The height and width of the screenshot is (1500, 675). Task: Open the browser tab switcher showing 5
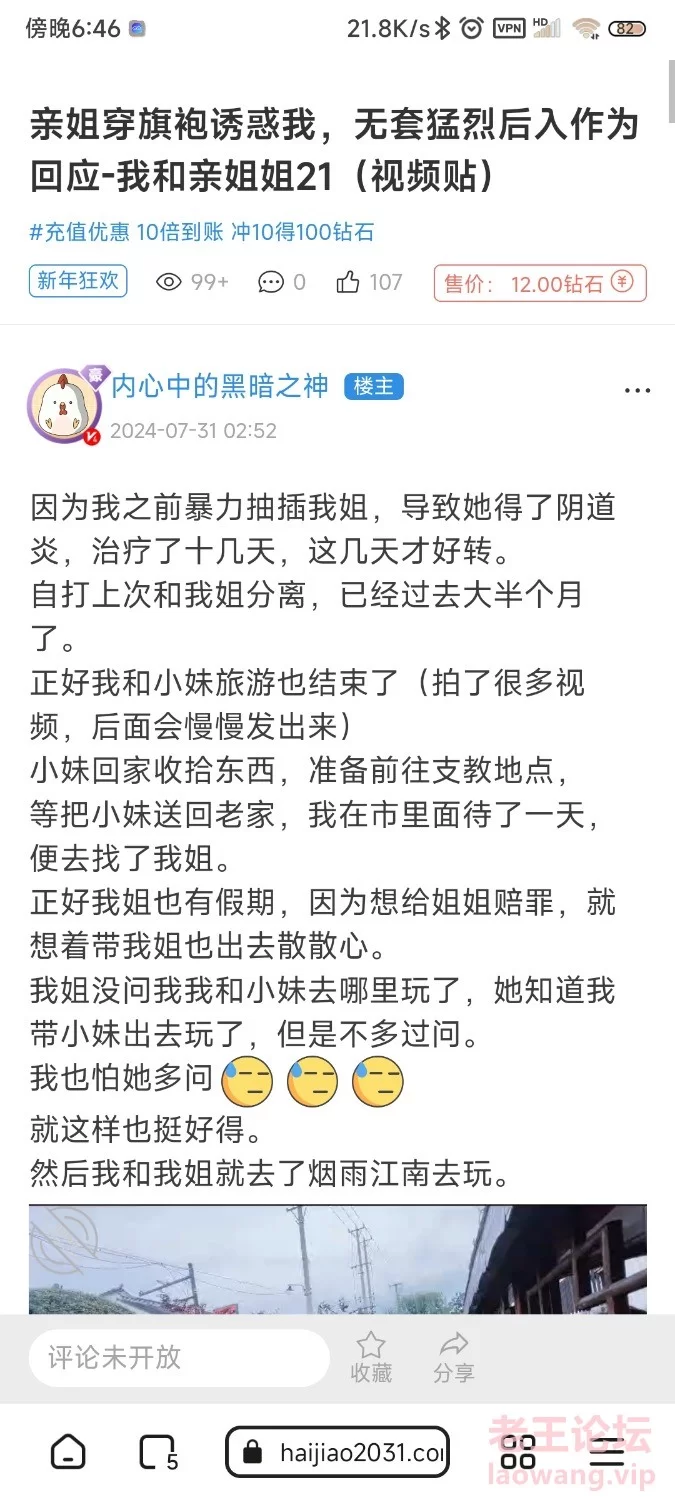(x=157, y=1452)
